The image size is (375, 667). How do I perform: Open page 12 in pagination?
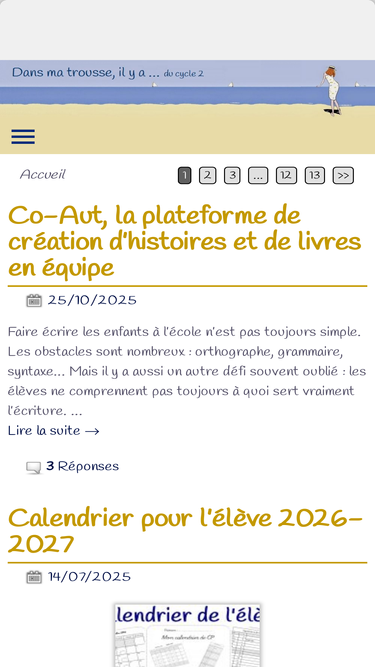(286, 176)
